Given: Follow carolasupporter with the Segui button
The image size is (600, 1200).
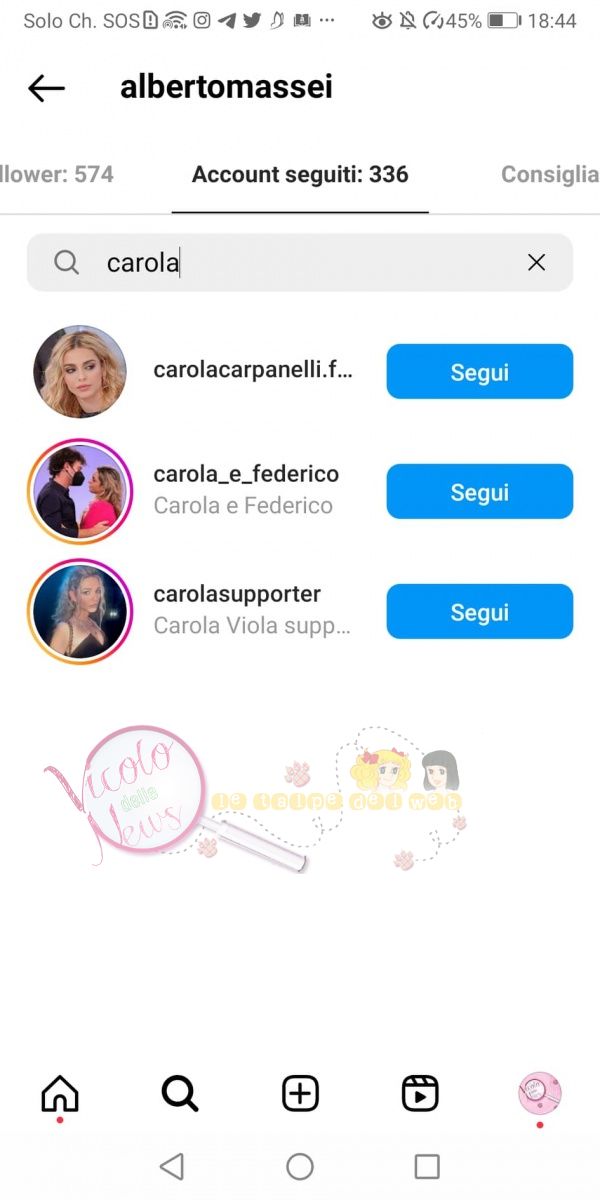Looking at the screenshot, I should tap(479, 612).
